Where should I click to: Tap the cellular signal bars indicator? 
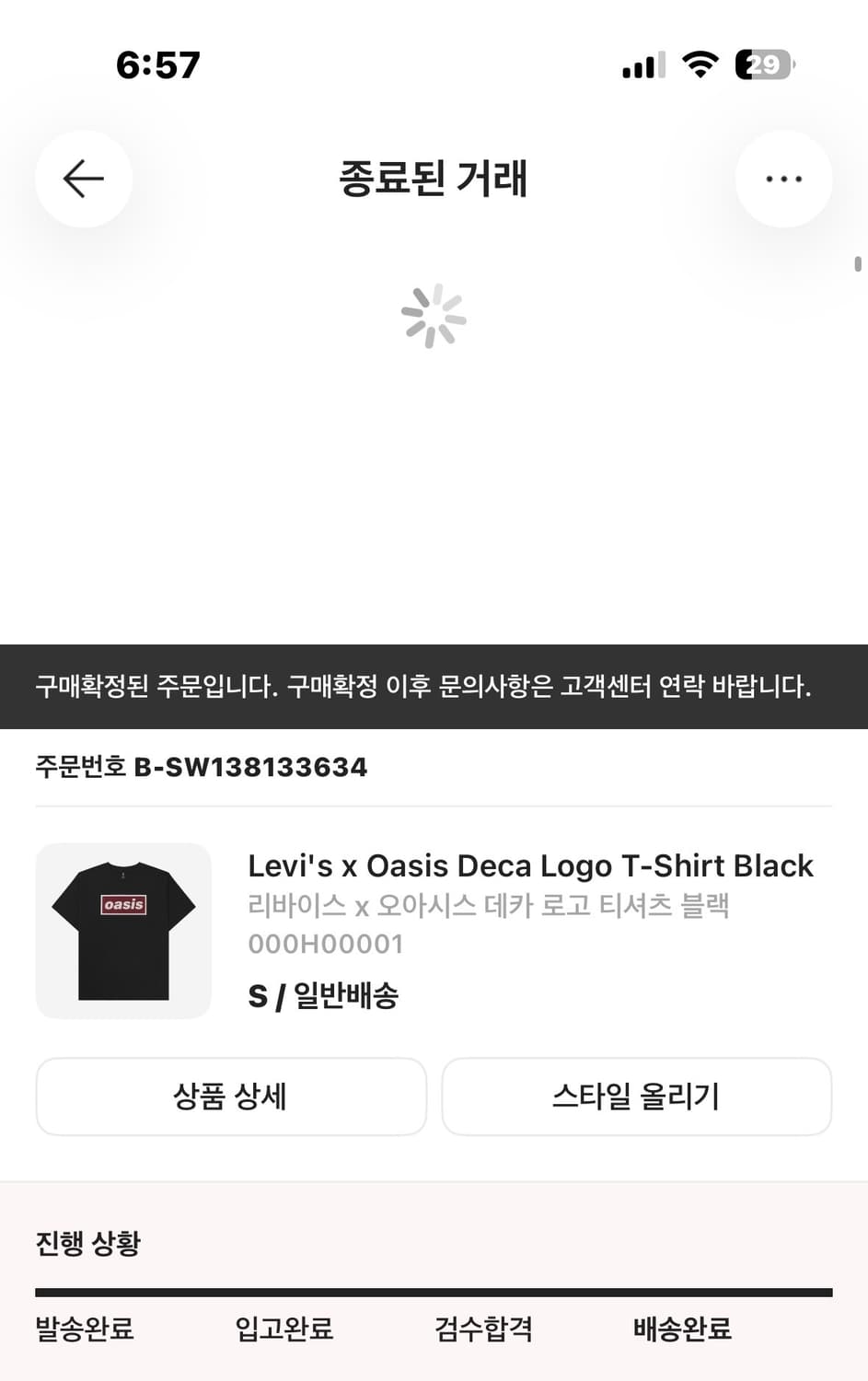click(641, 64)
